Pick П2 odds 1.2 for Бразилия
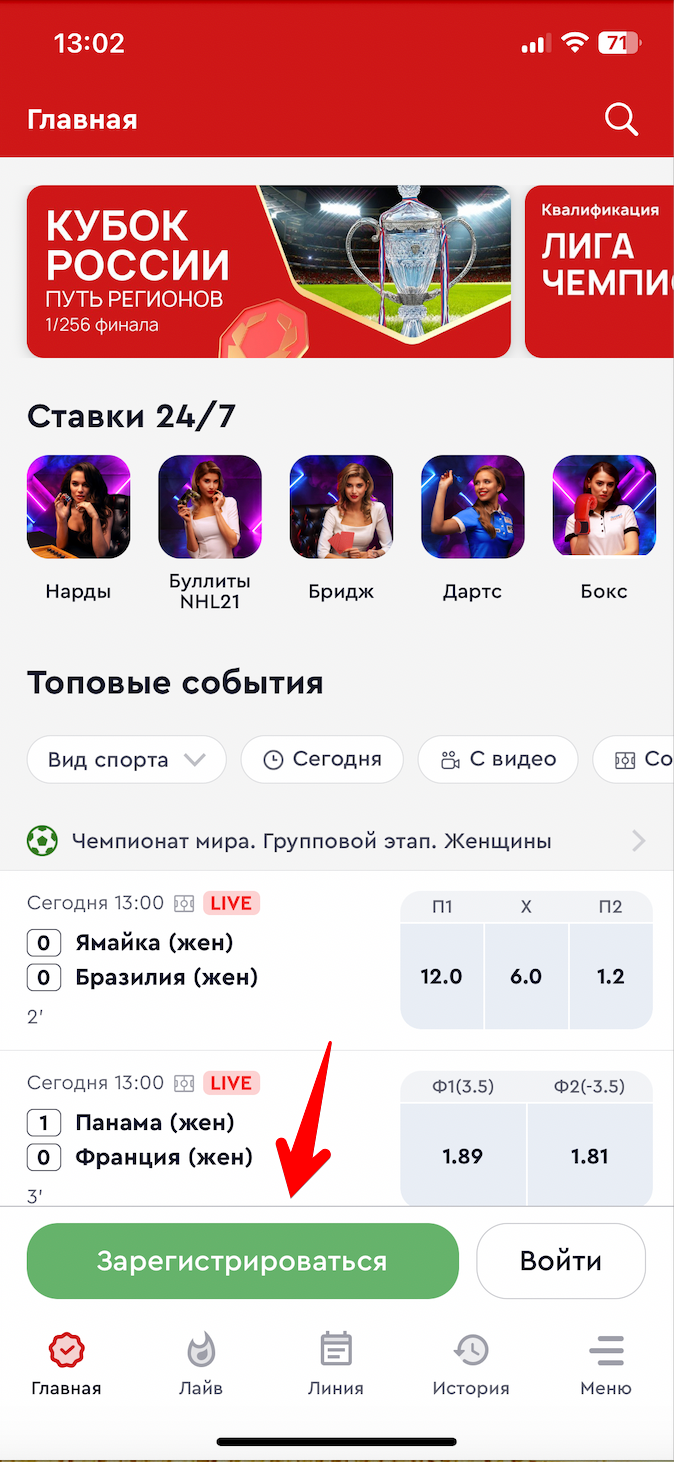The image size is (674, 1462). pyautogui.click(x=610, y=976)
